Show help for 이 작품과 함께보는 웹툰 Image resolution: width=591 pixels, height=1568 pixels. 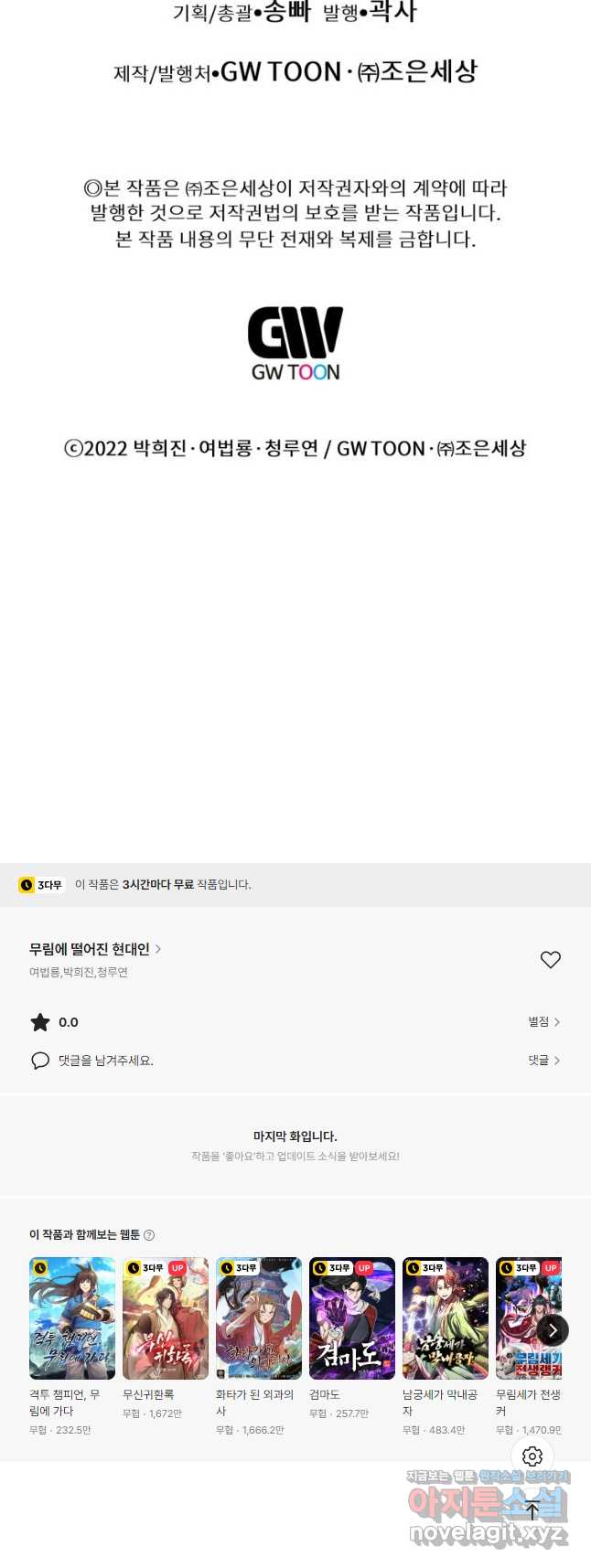(x=149, y=1235)
